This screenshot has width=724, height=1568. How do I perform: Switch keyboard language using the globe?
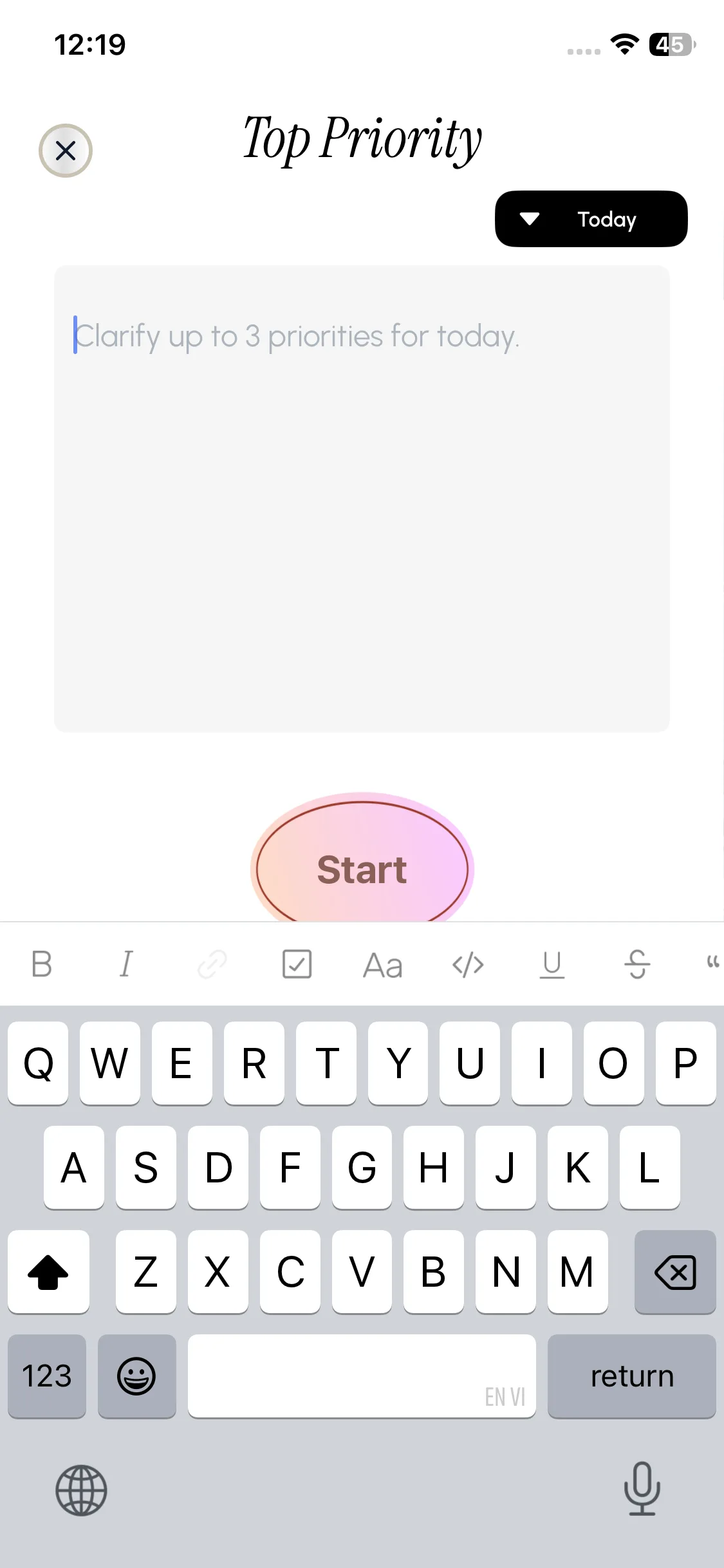click(x=80, y=1491)
